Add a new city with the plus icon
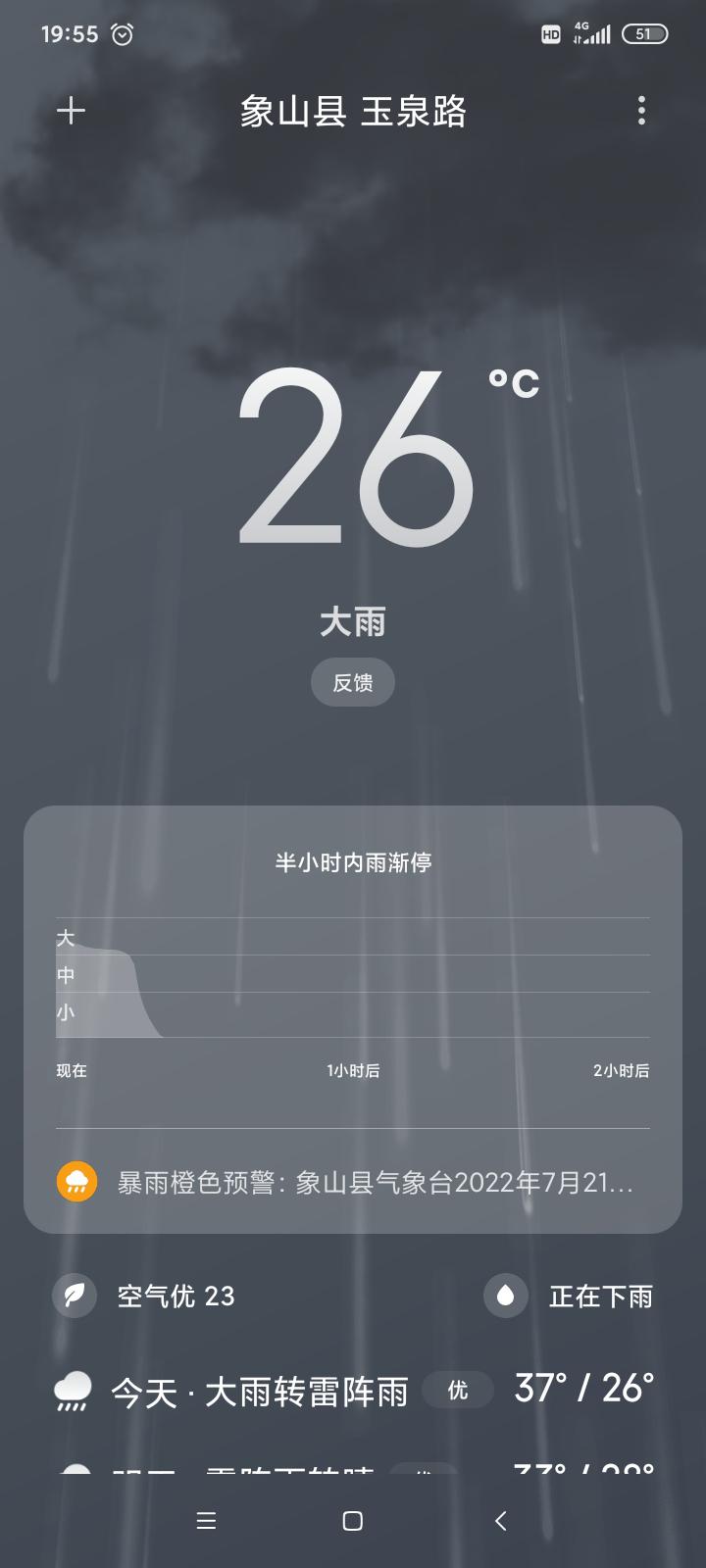This screenshot has height=1568, width=706. click(71, 111)
